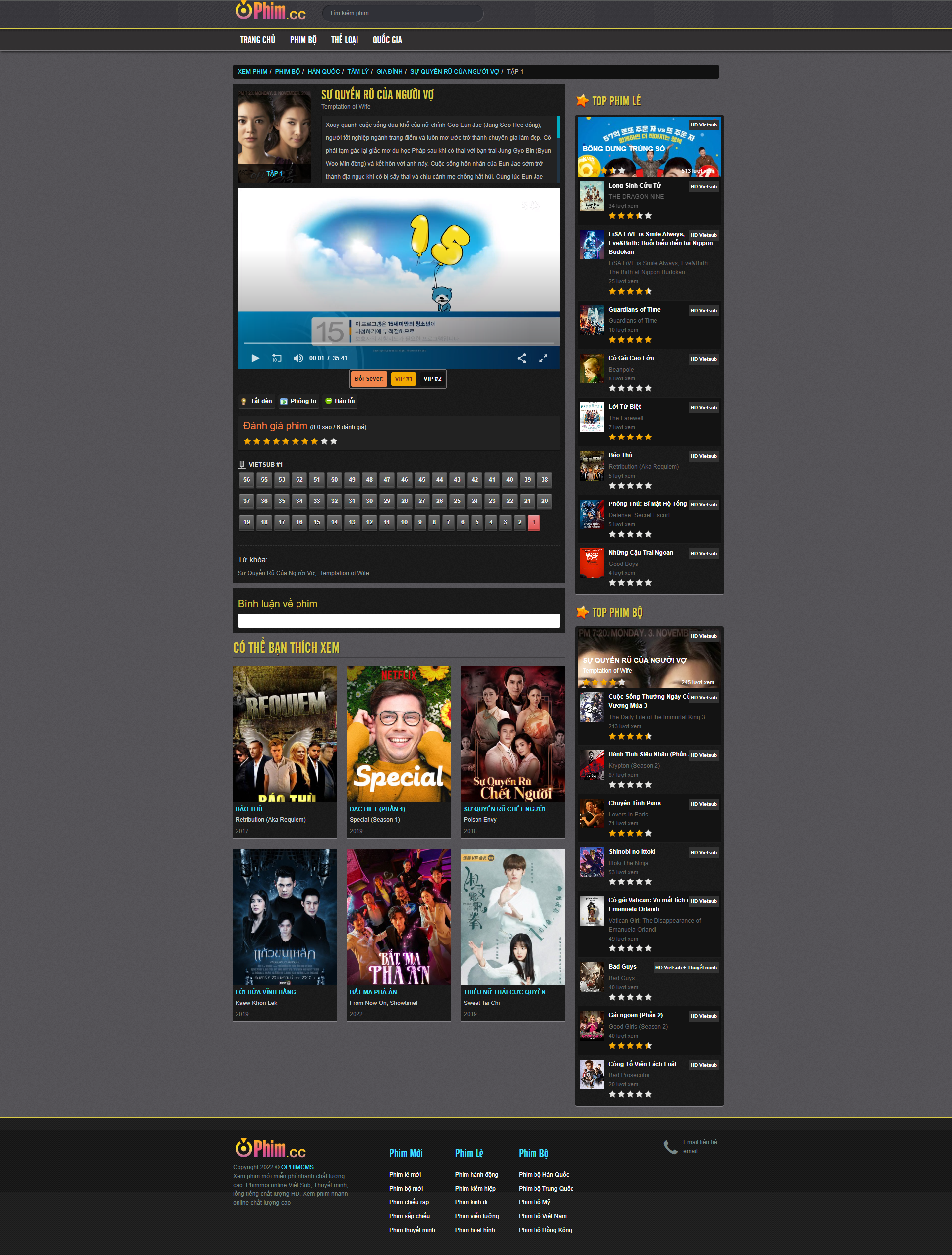952x1255 pixels.
Task: Switch to VIP #2 server
Action: (x=432, y=379)
